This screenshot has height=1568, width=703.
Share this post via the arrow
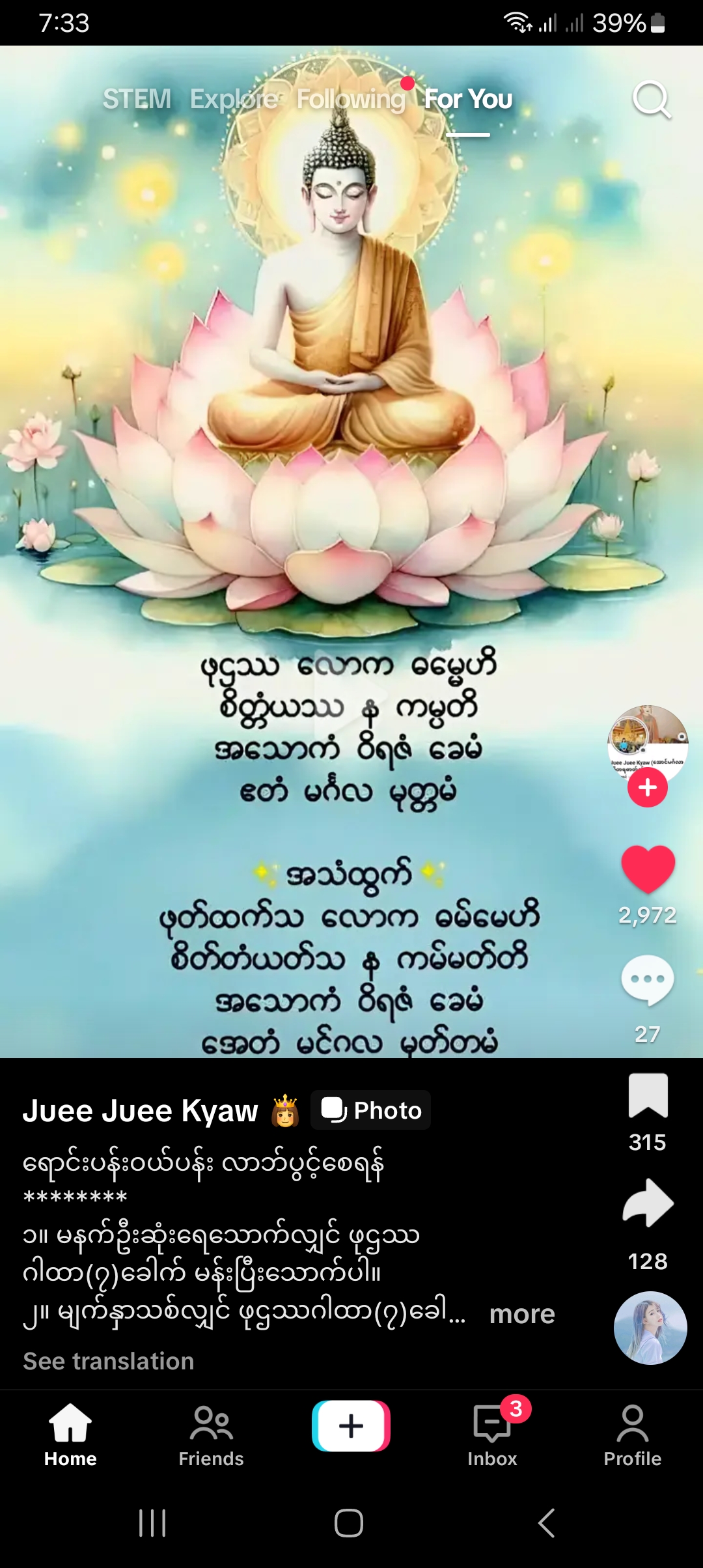[648, 1203]
